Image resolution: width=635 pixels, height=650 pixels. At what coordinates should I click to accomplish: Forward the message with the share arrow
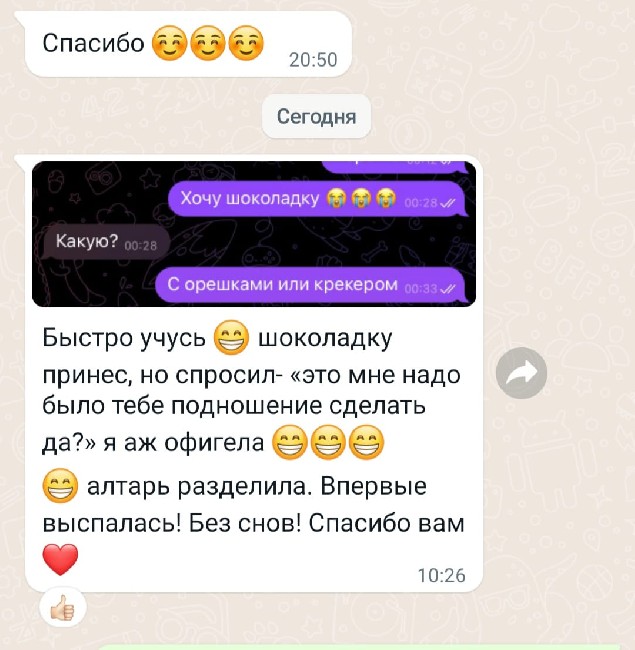(522, 374)
